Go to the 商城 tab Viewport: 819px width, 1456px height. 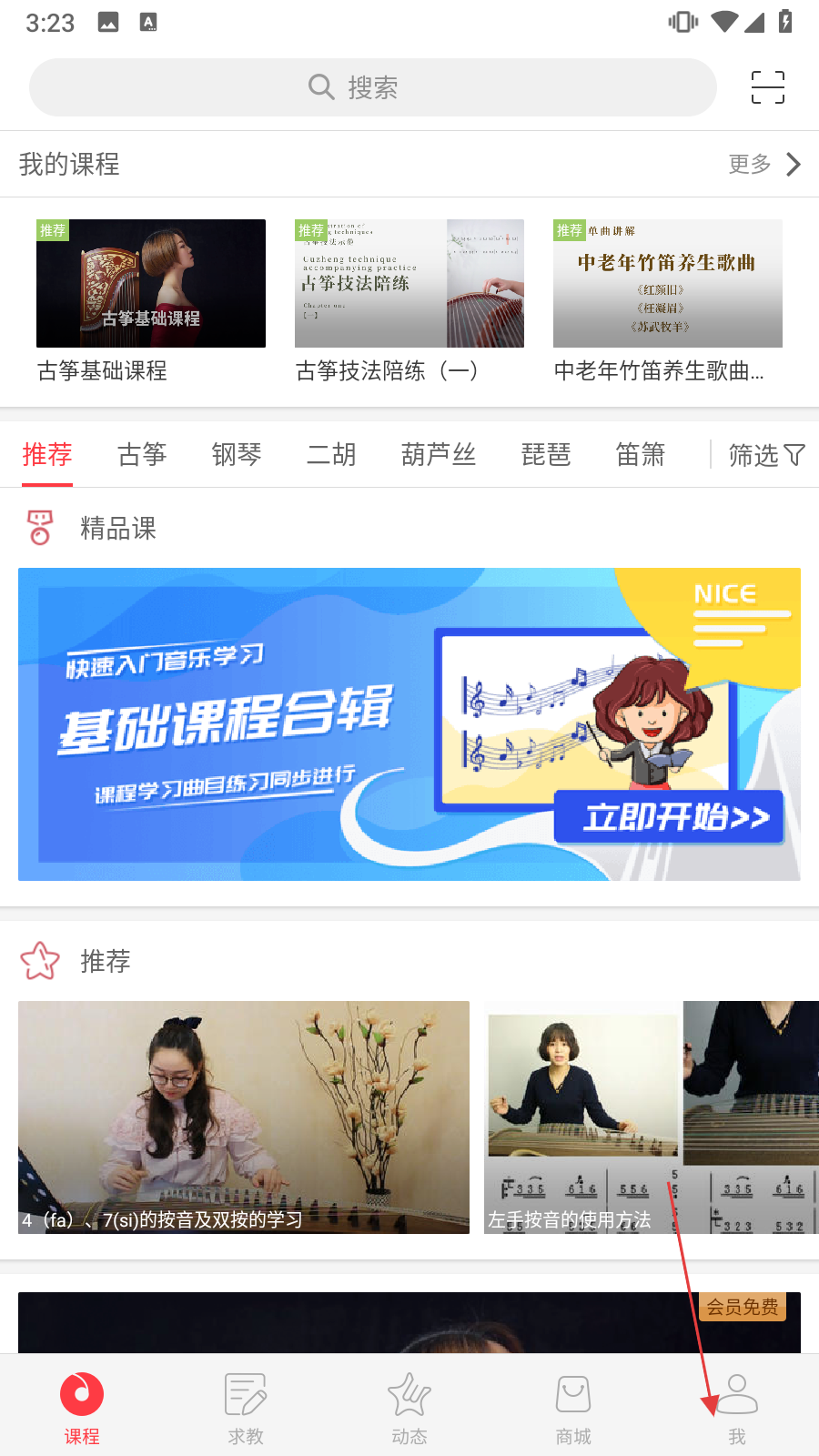pos(573,1407)
